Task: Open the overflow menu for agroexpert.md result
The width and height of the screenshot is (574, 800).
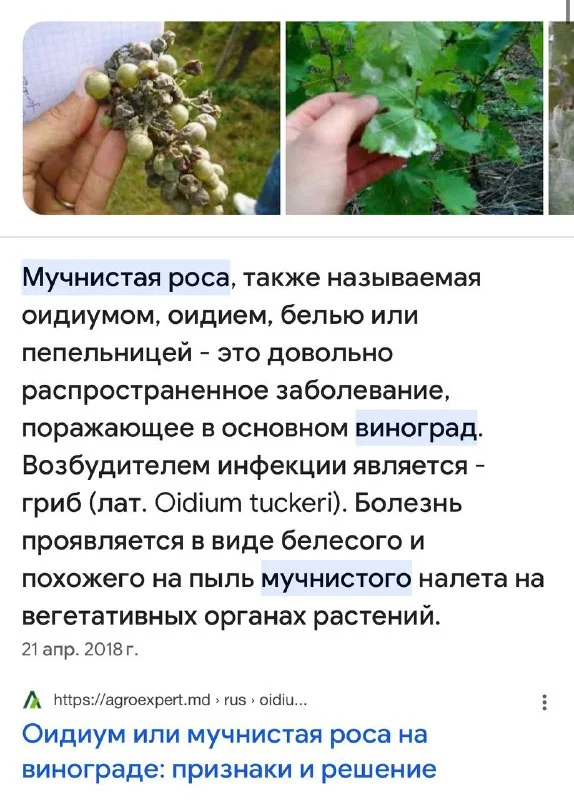Action: (x=545, y=702)
